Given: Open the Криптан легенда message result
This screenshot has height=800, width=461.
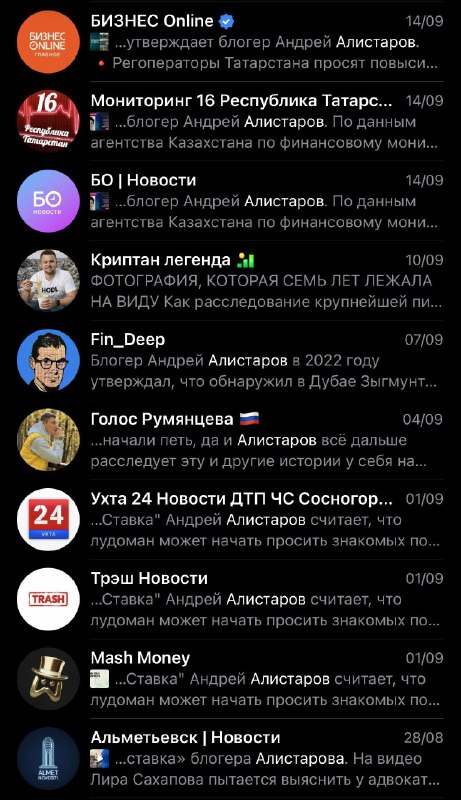Looking at the screenshot, I should coord(230,281).
